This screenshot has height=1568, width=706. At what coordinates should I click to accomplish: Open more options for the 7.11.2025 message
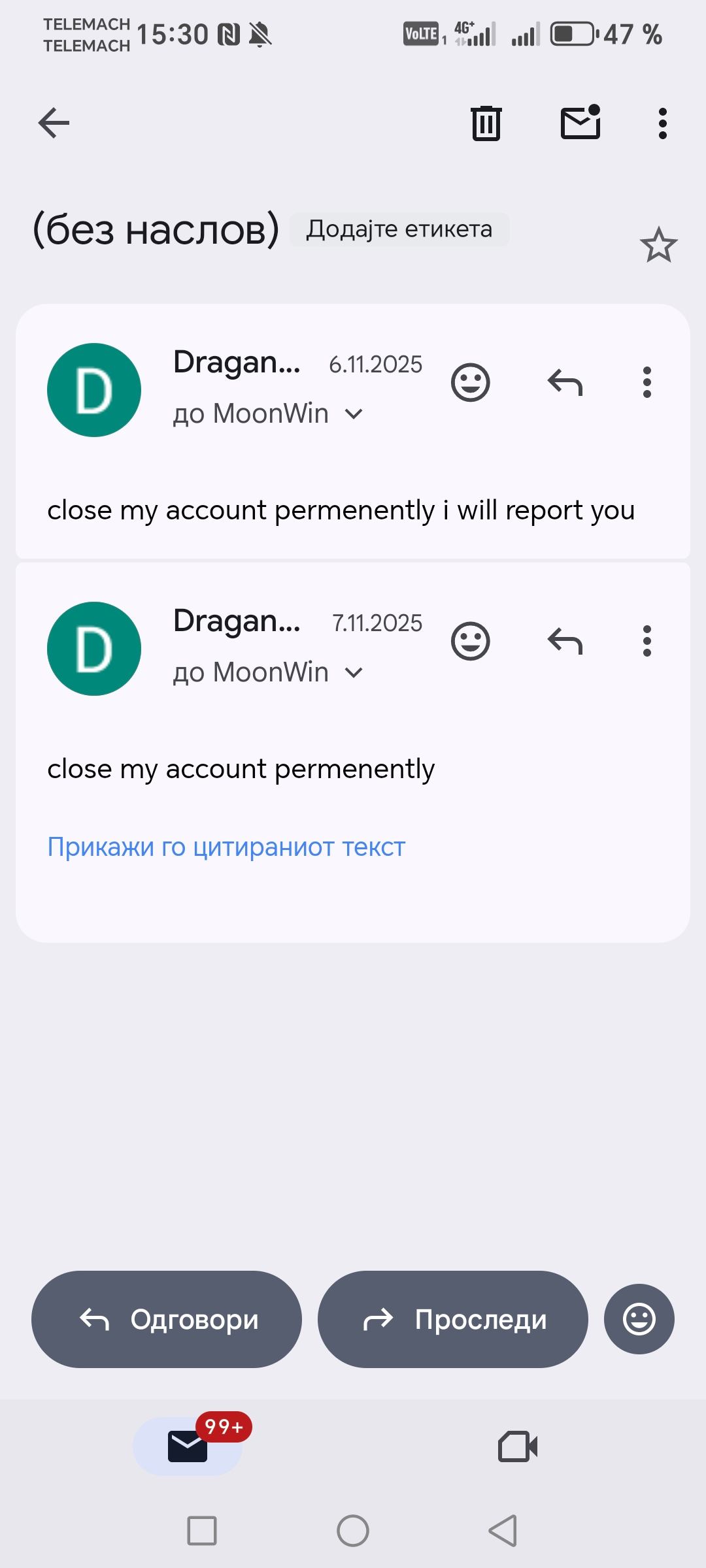[x=647, y=641]
